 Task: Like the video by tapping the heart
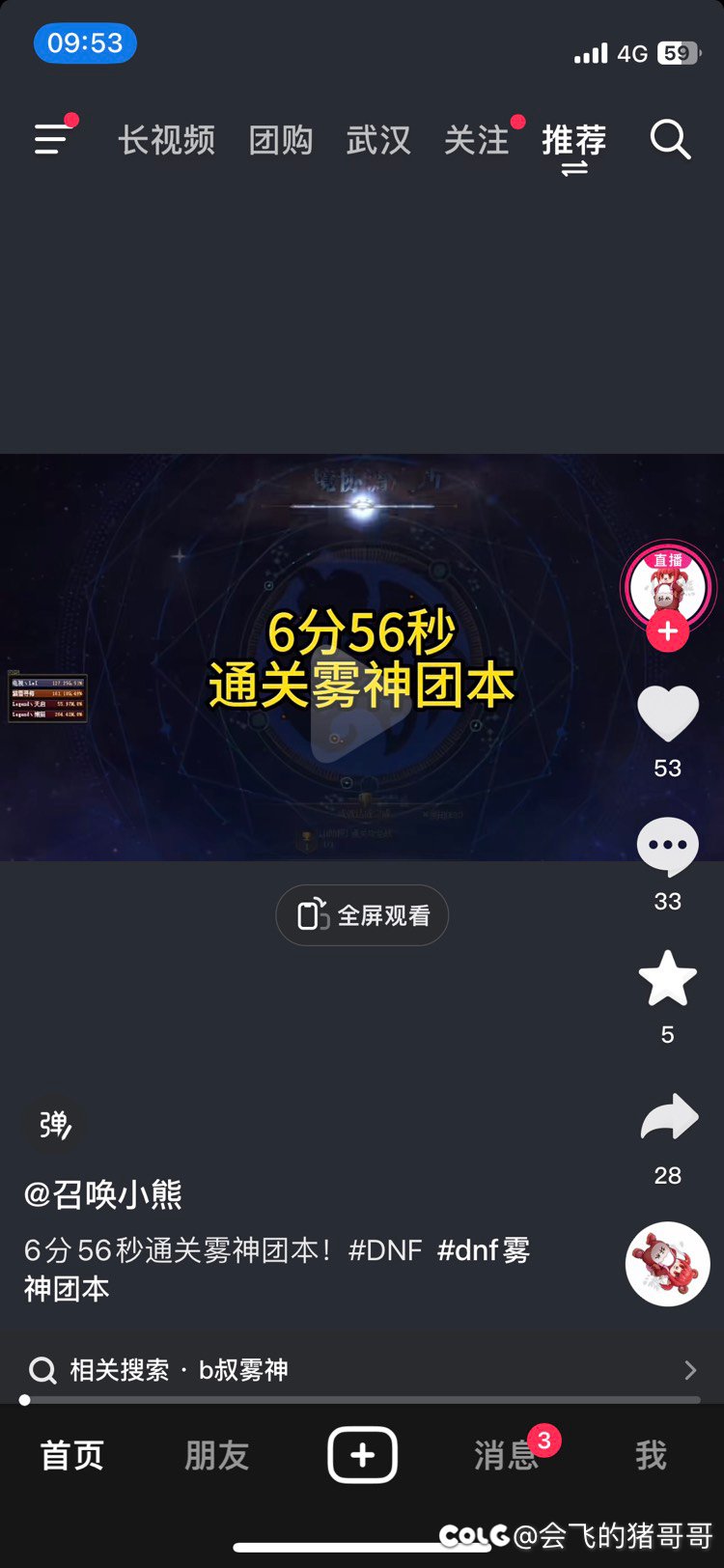[667, 712]
